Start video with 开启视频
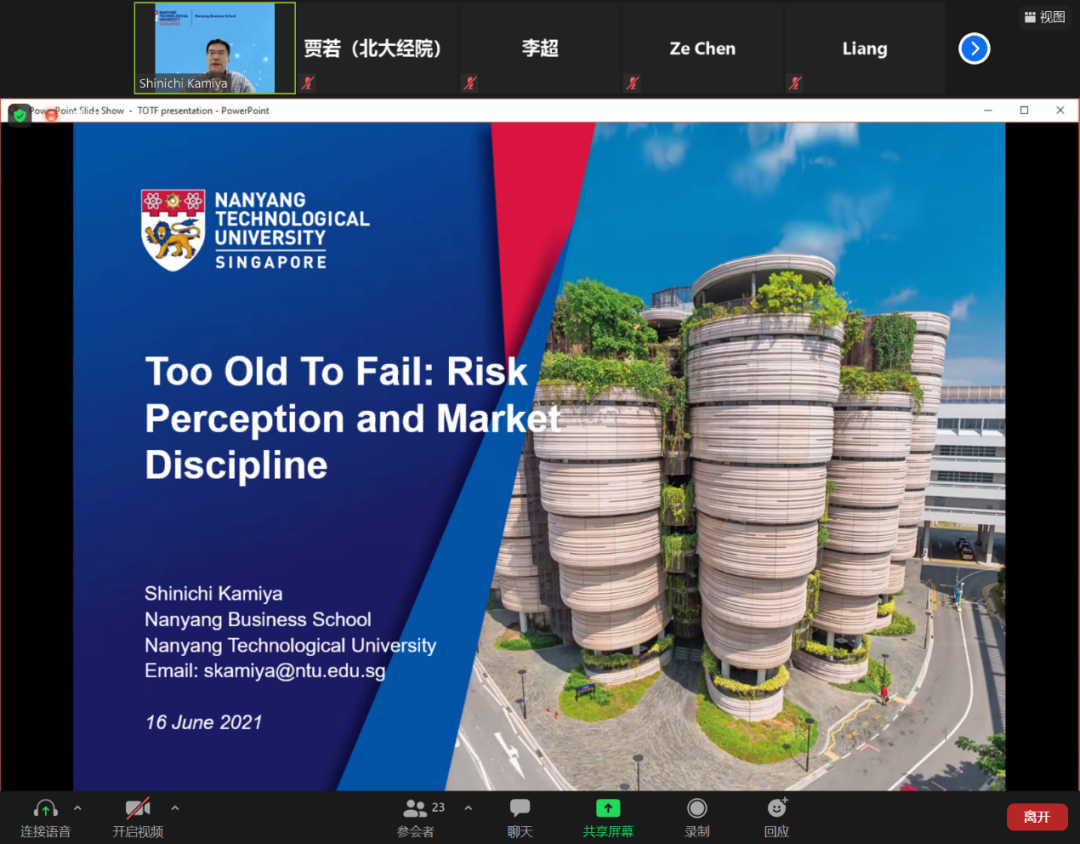This screenshot has width=1080, height=844. (137, 816)
